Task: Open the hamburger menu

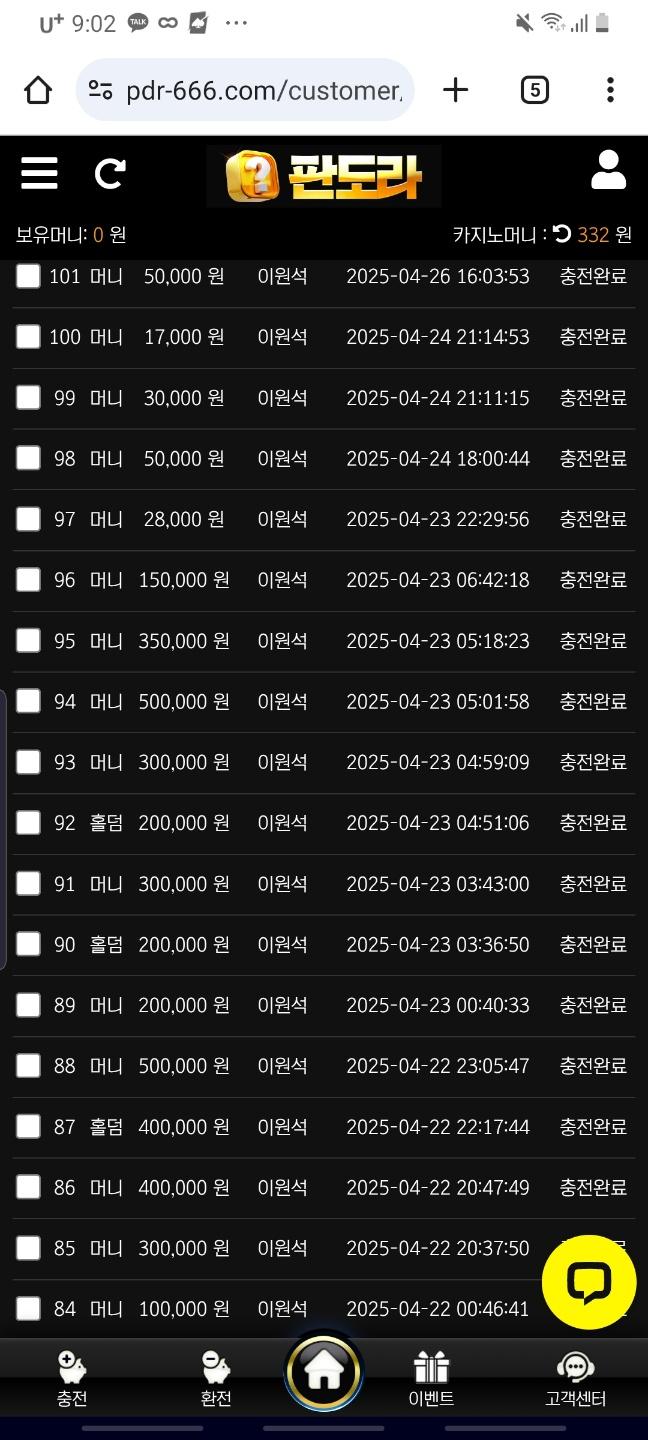Action: click(39, 174)
